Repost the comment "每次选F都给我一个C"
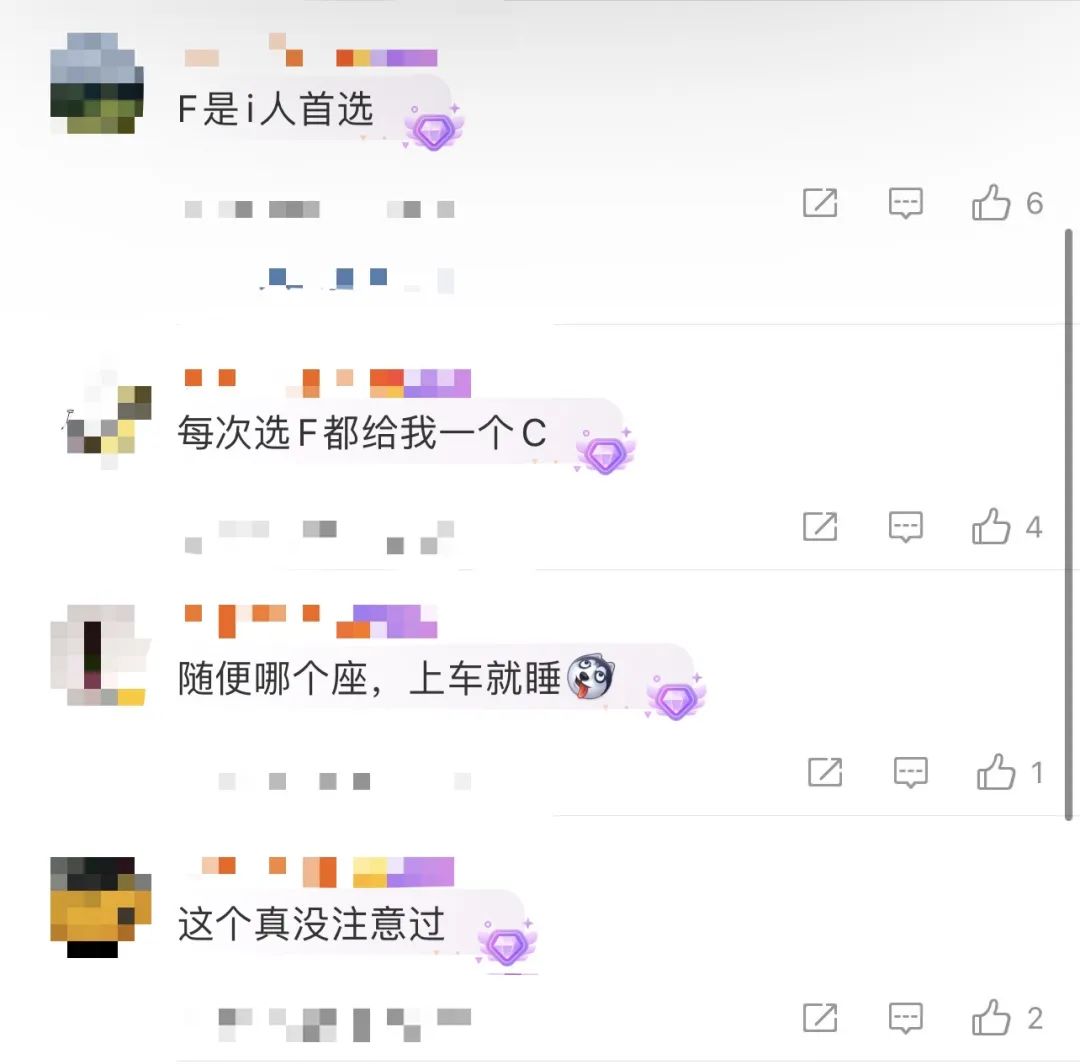The image size is (1080, 1064). (820, 526)
